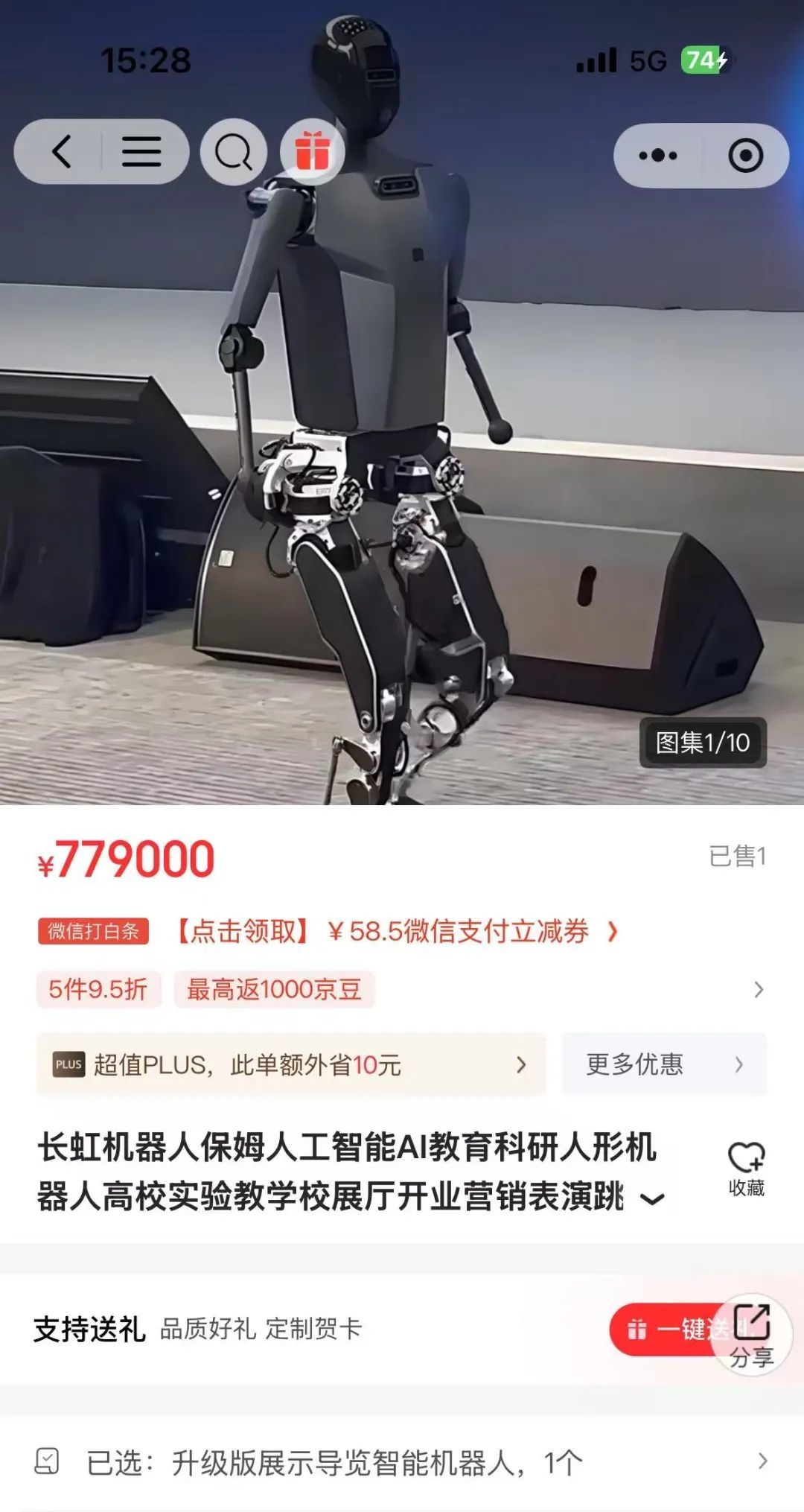
Task: Claim the ¥58.5 微信支付立减券 coupon
Action: pyautogui.click(x=395, y=931)
